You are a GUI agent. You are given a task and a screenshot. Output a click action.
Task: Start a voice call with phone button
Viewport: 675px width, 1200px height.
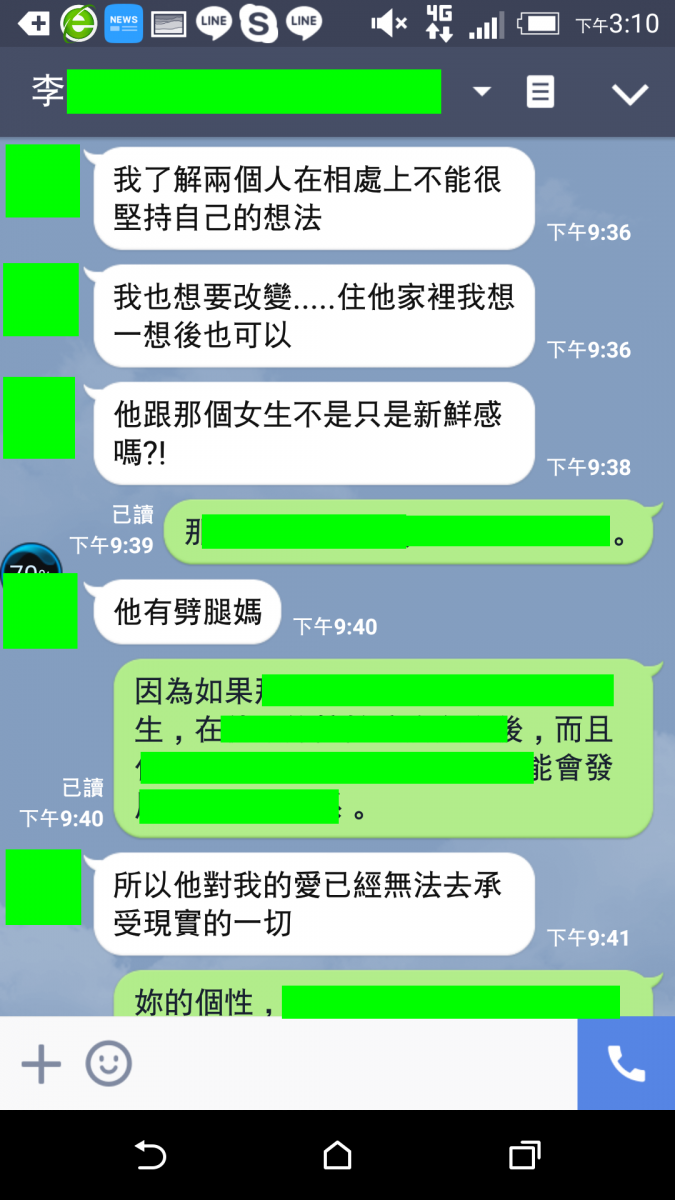tap(626, 1064)
